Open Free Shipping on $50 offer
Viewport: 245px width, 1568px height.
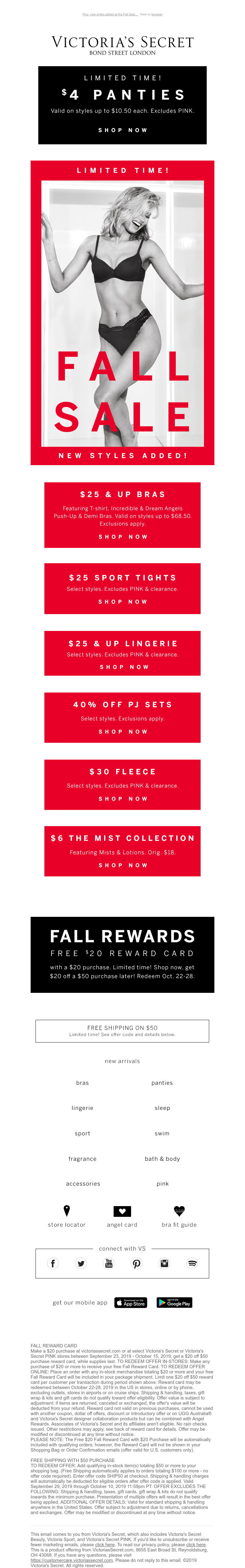click(x=122, y=1031)
